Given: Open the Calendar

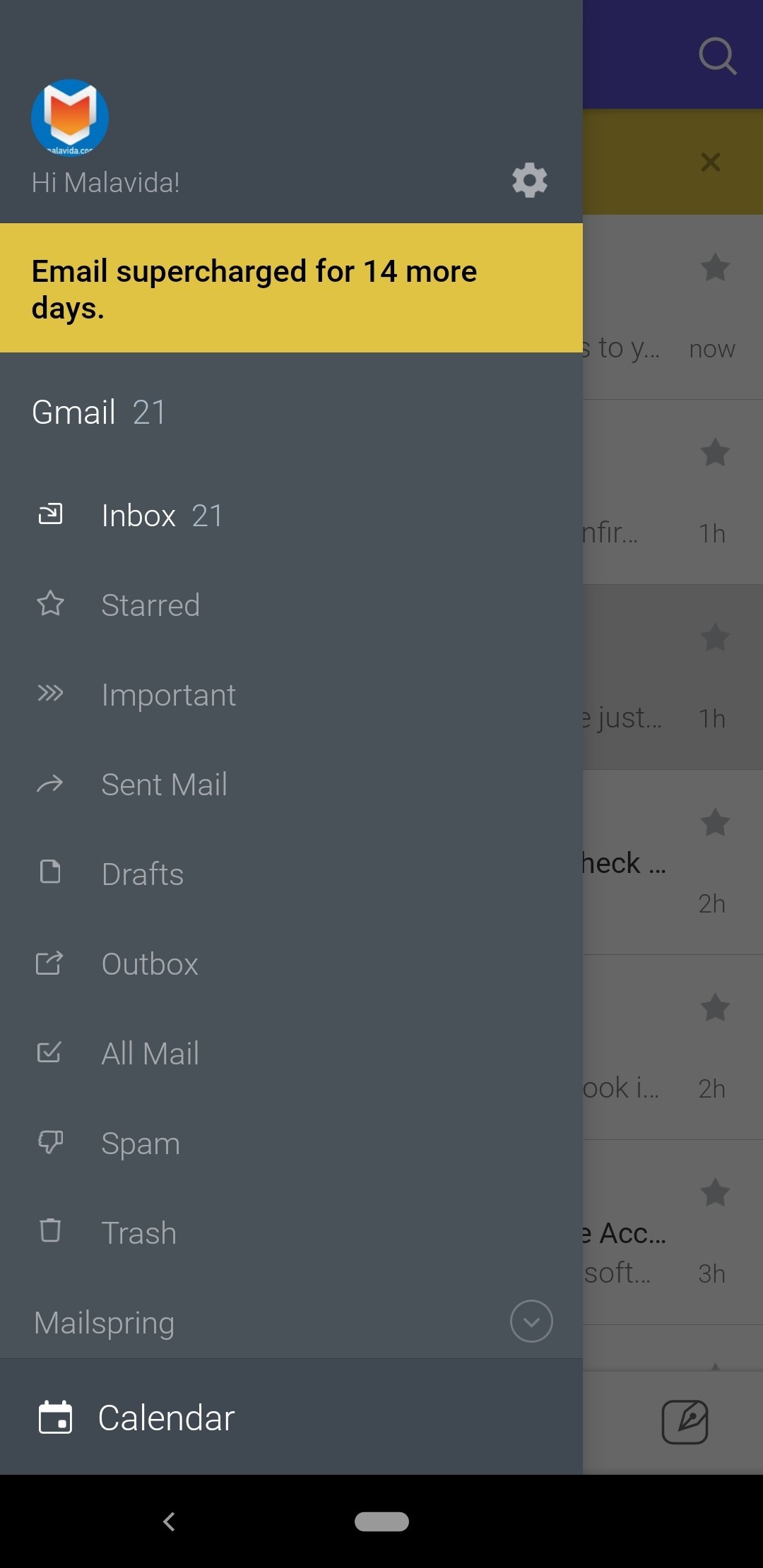Looking at the screenshot, I should pyautogui.click(x=291, y=1418).
